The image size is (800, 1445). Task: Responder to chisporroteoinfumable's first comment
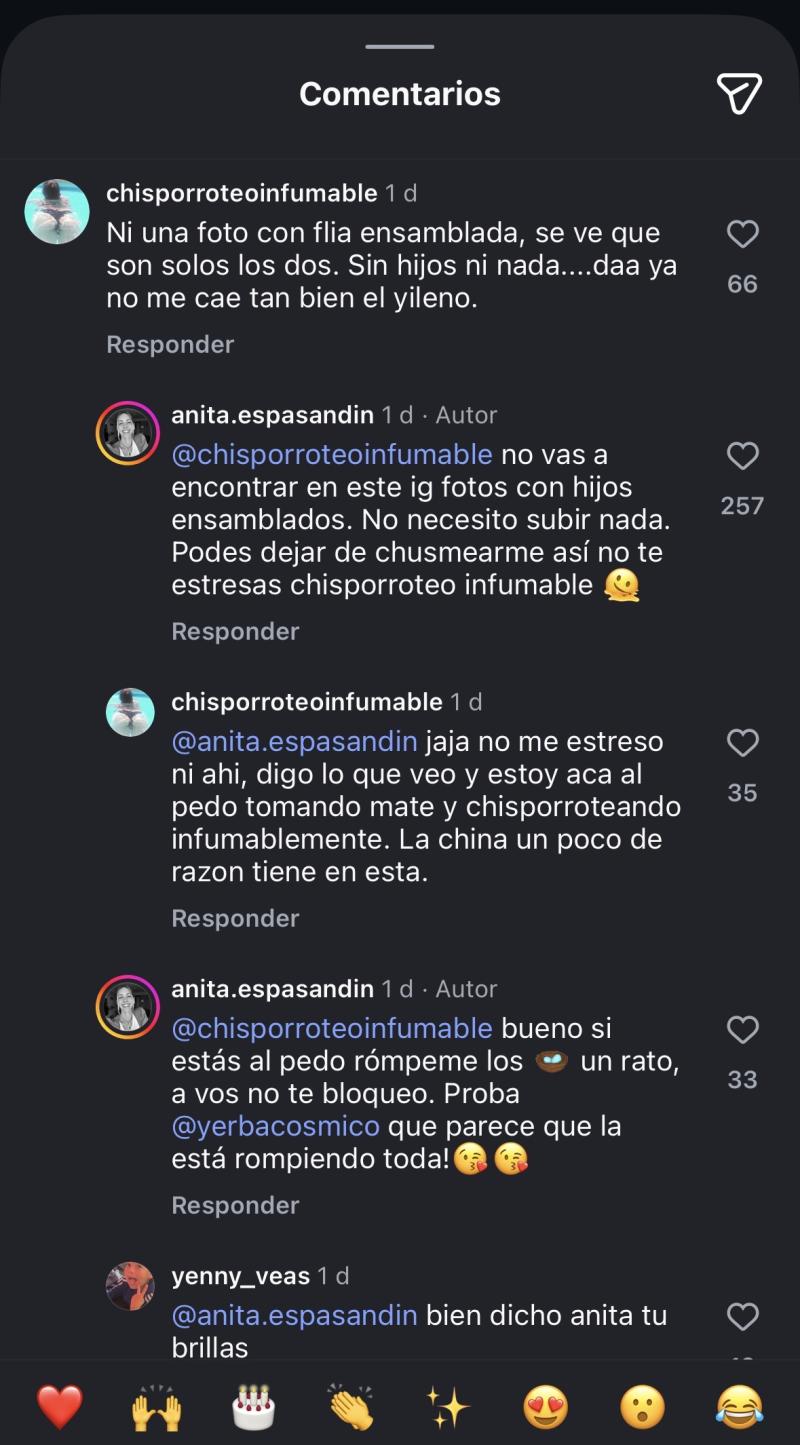point(169,344)
